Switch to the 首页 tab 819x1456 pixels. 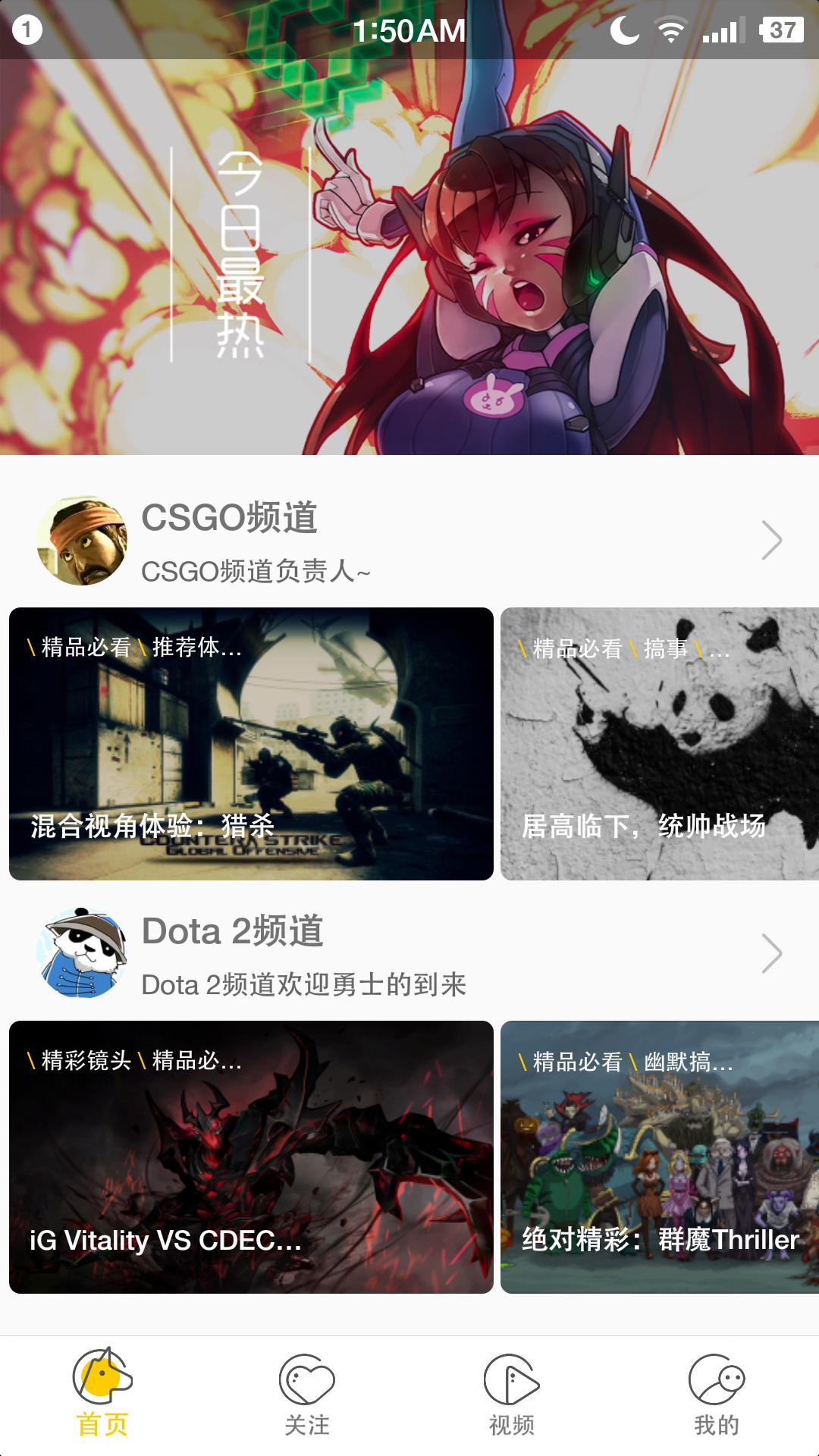click(102, 1394)
